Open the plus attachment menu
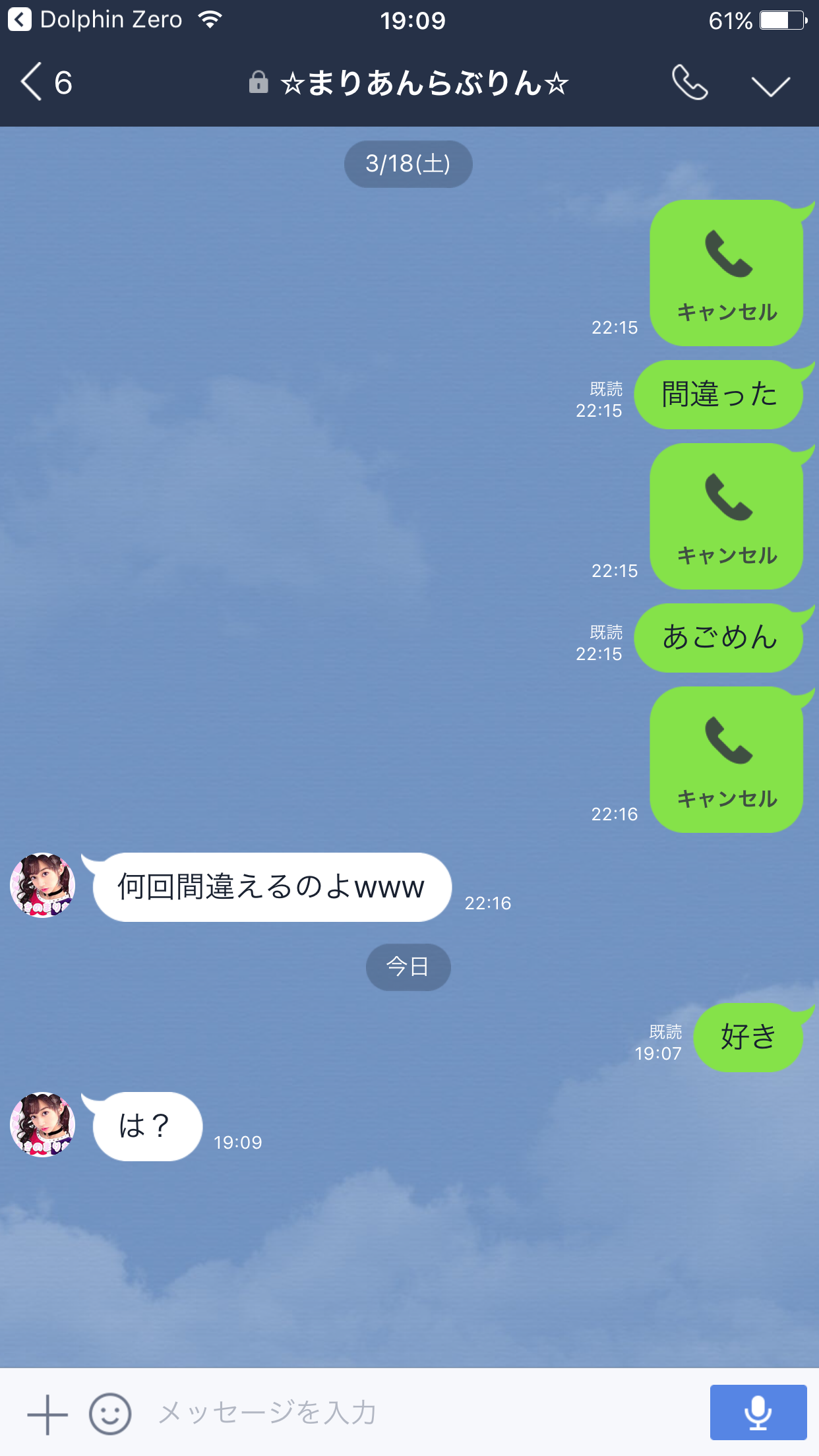This screenshot has height=1456, width=819. point(47,1414)
